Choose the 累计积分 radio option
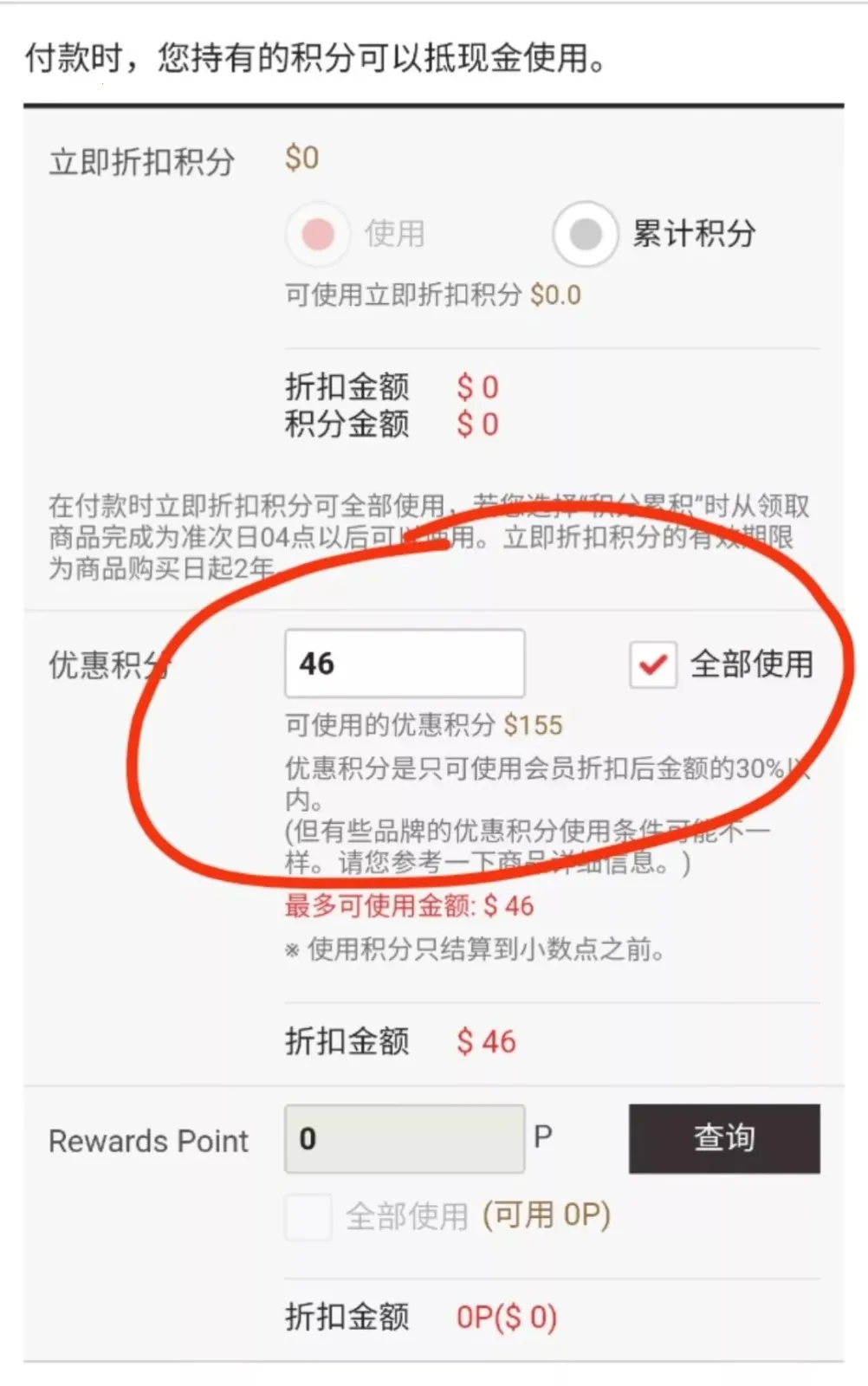This screenshot has height=1386, width=868. tap(586, 234)
